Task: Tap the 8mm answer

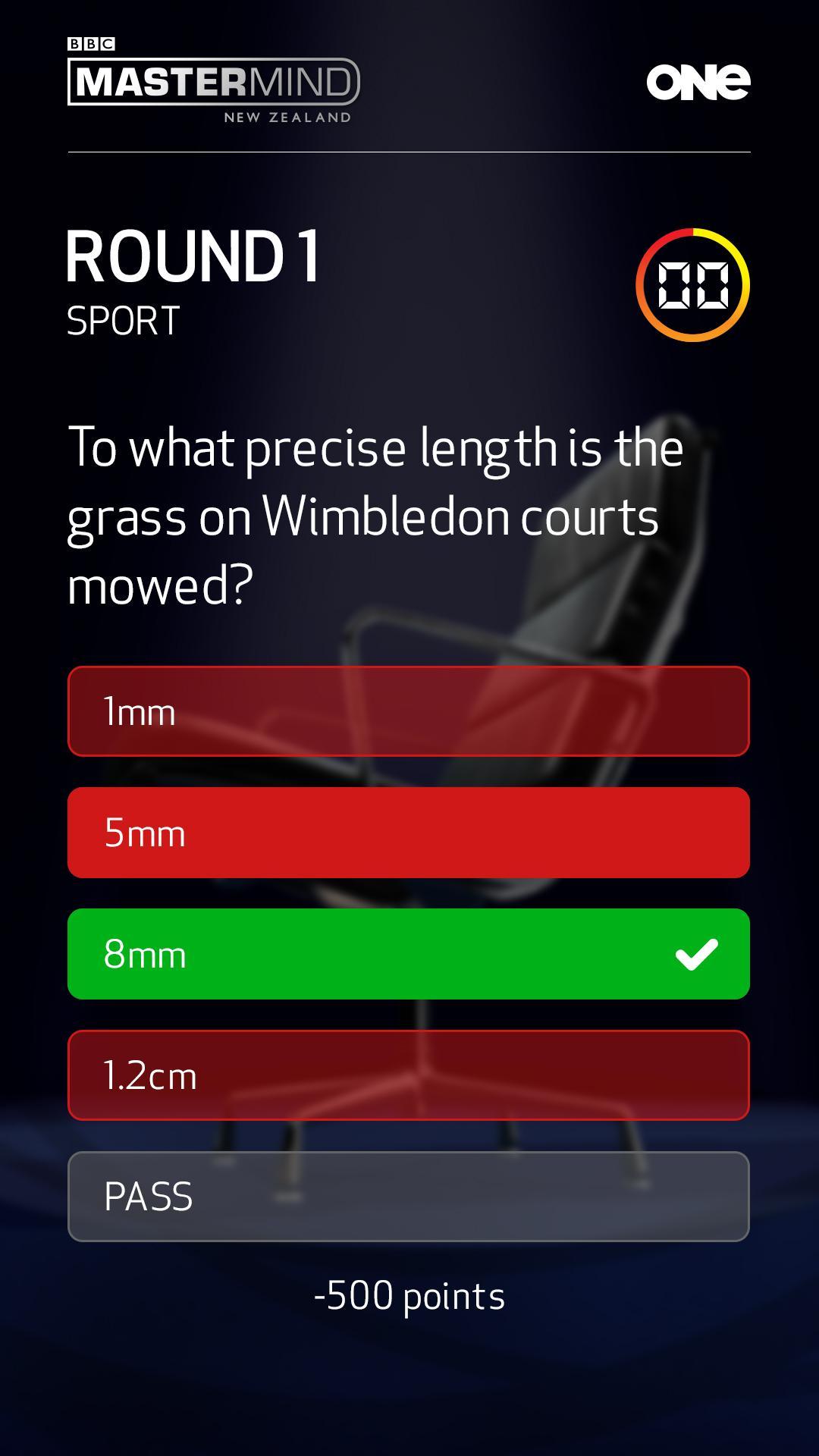Action: 408,954
